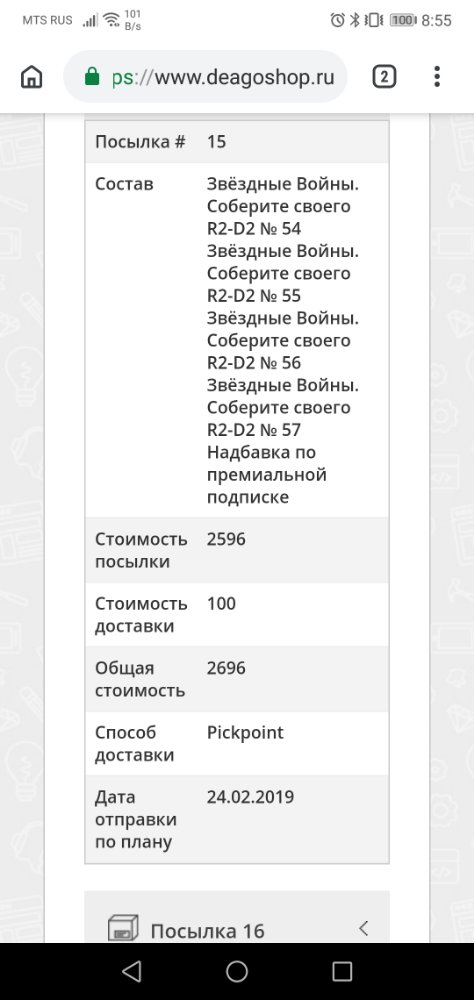Open the browser home page
Viewport: 474px width, 1000px height.
[32, 77]
